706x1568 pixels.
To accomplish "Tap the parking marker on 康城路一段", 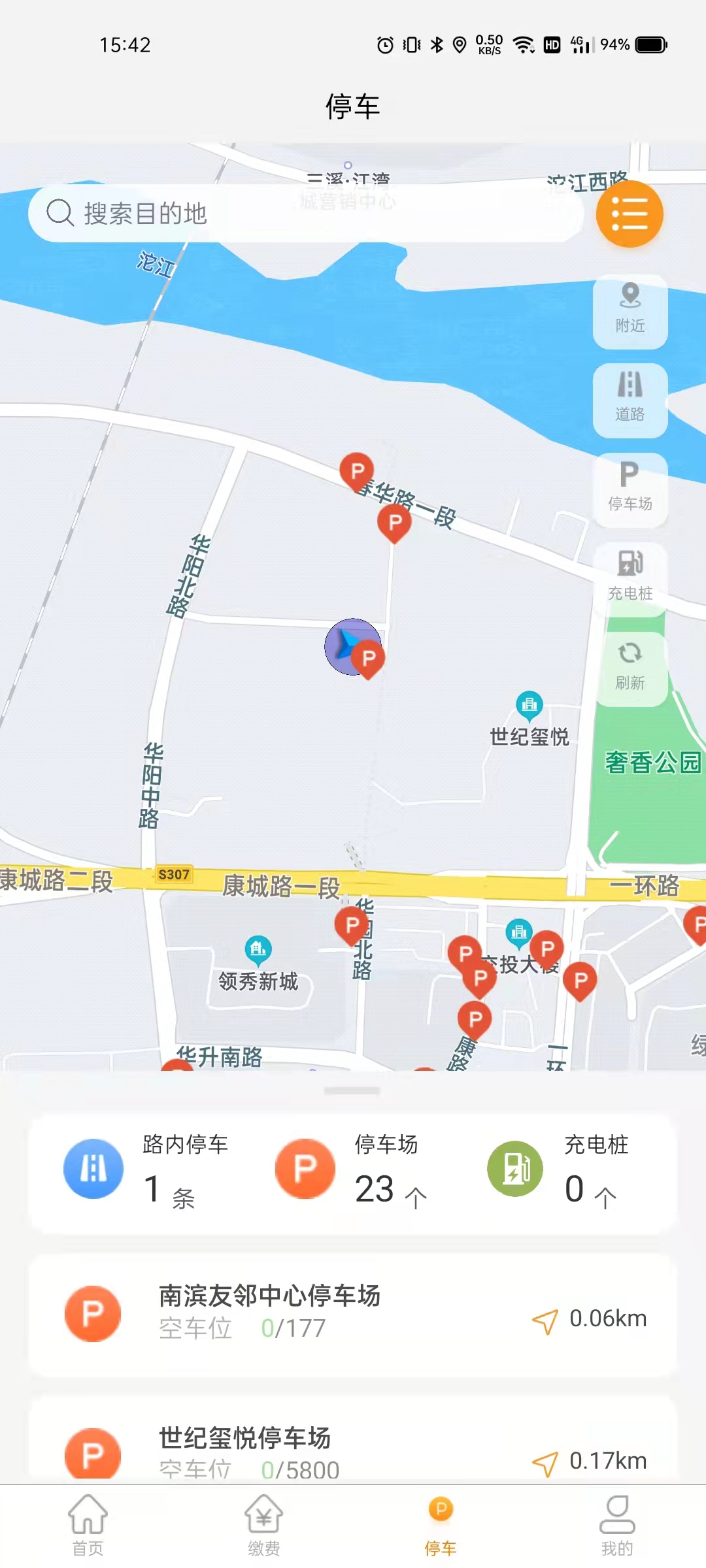I will click(x=352, y=924).
